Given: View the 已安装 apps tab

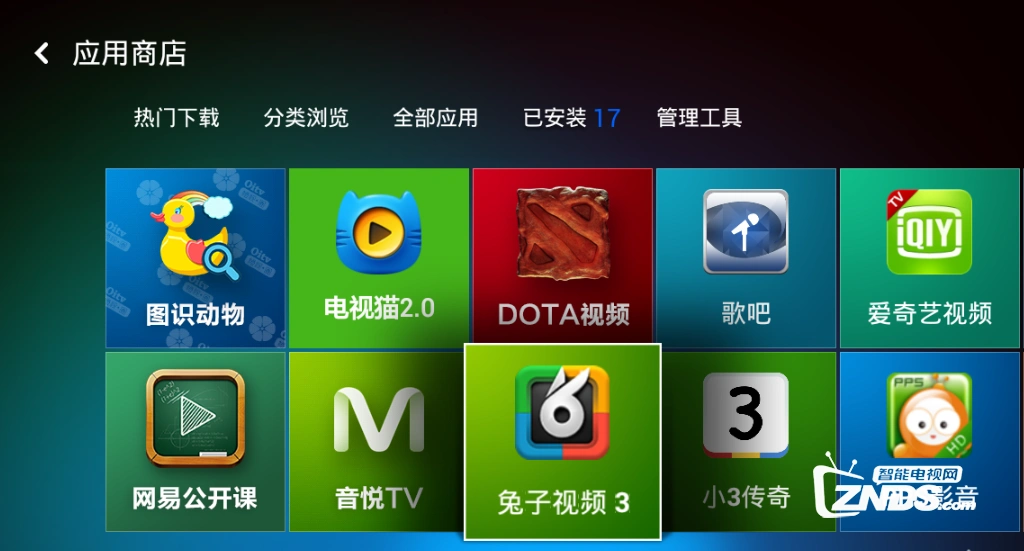Looking at the screenshot, I should tap(571, 118).
